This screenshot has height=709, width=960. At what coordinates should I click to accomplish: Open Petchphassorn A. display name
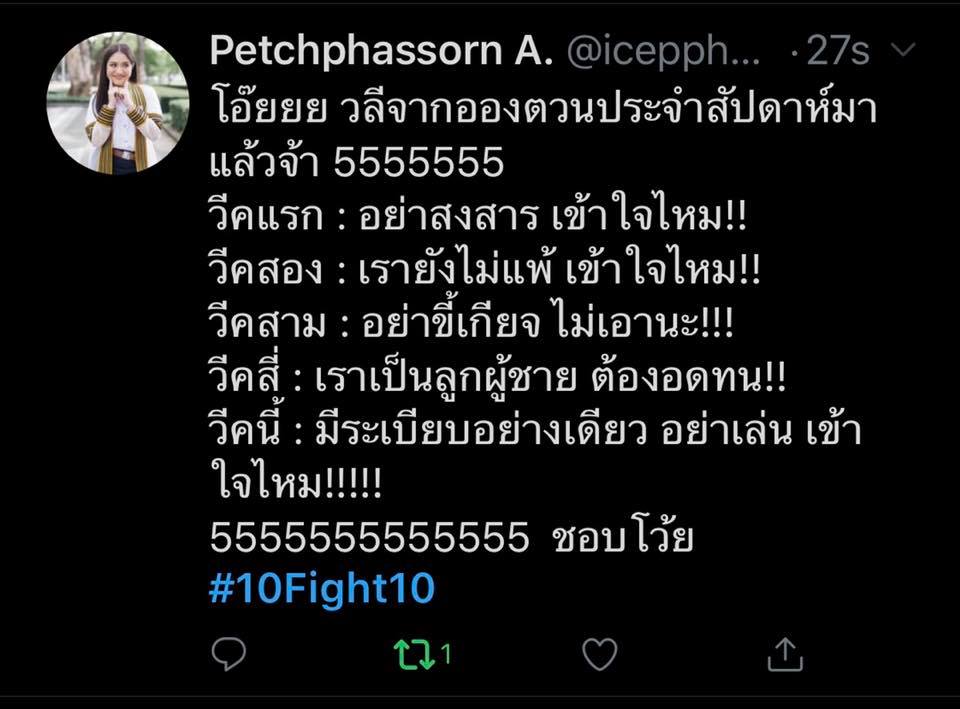(x=381, y=52)
